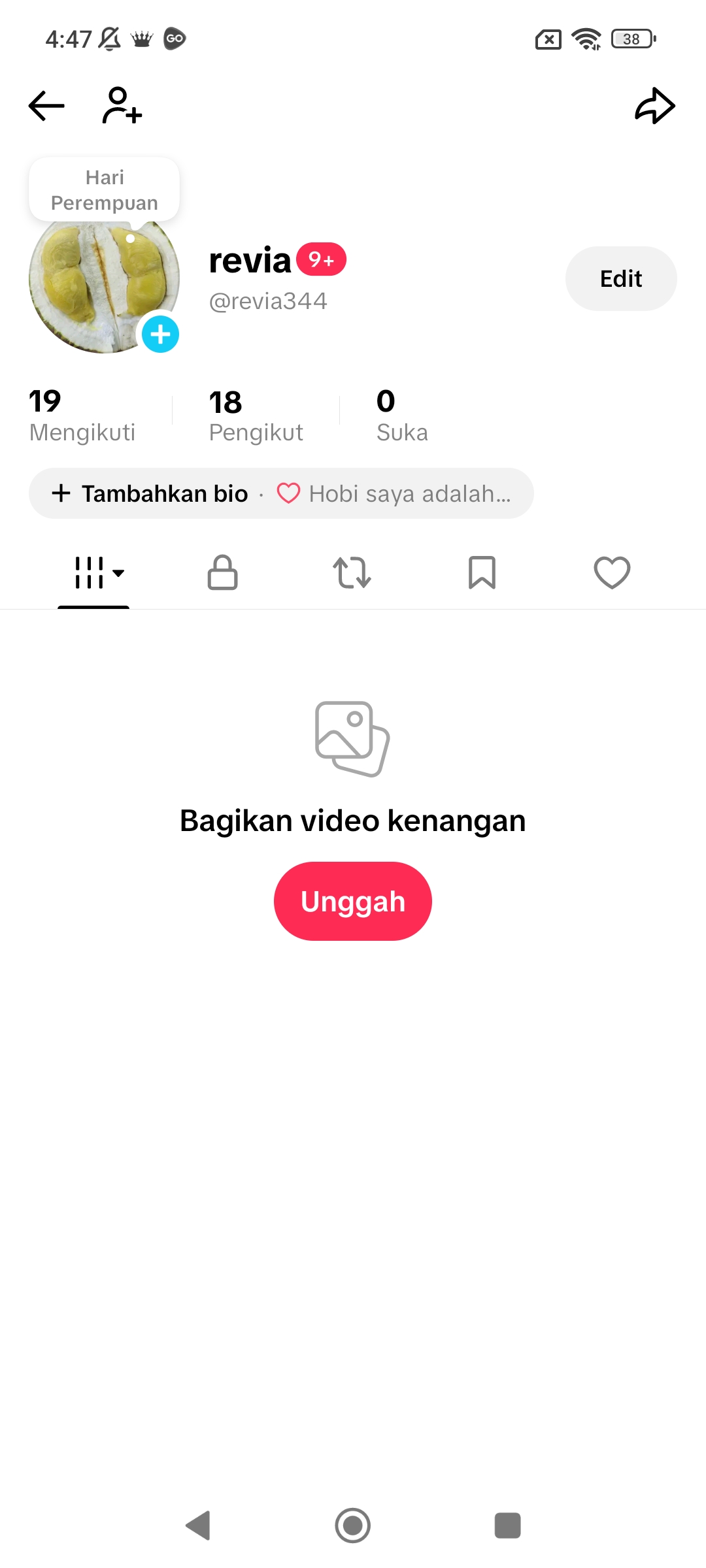
Task: Add a new profile photo with plus
Action: coord(160,335)
